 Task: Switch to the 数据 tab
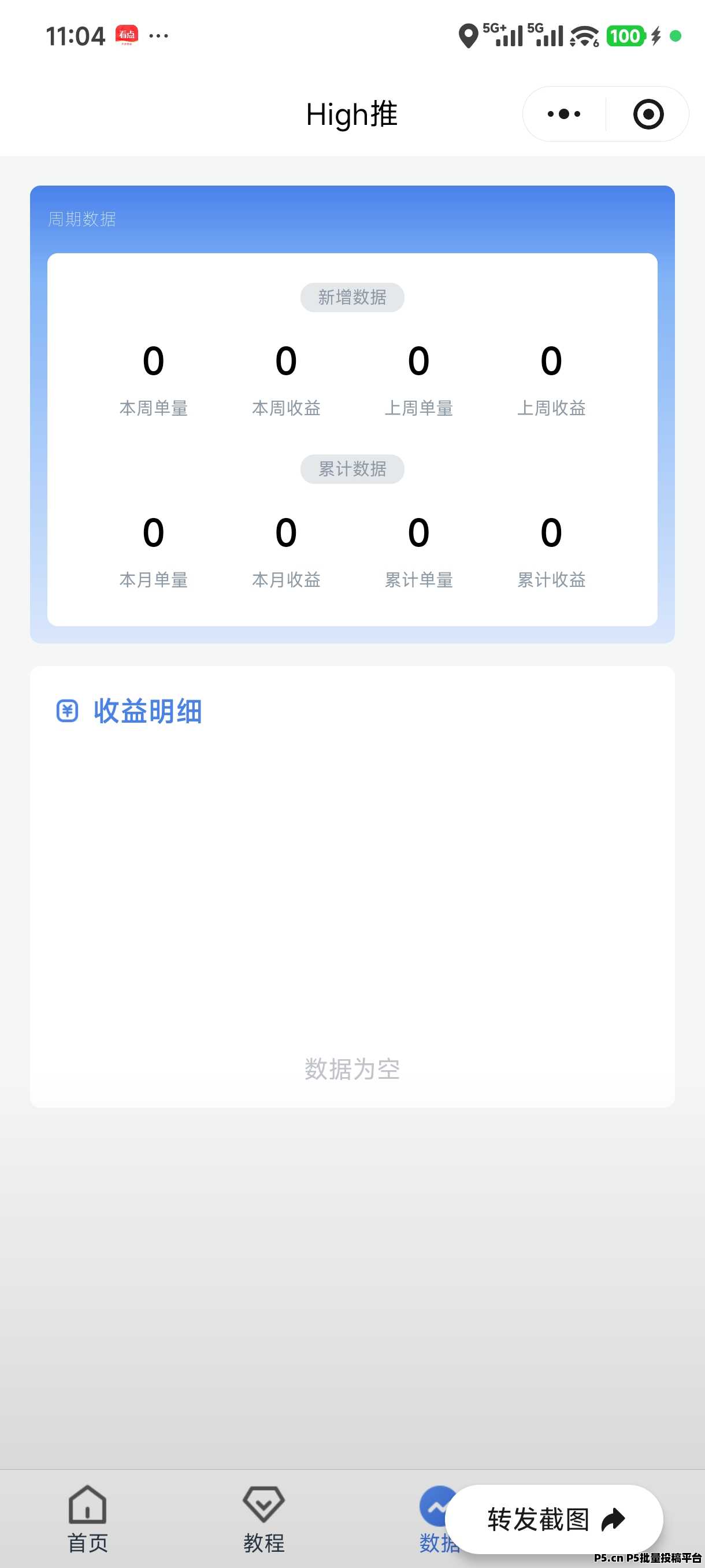point(437,1515)
